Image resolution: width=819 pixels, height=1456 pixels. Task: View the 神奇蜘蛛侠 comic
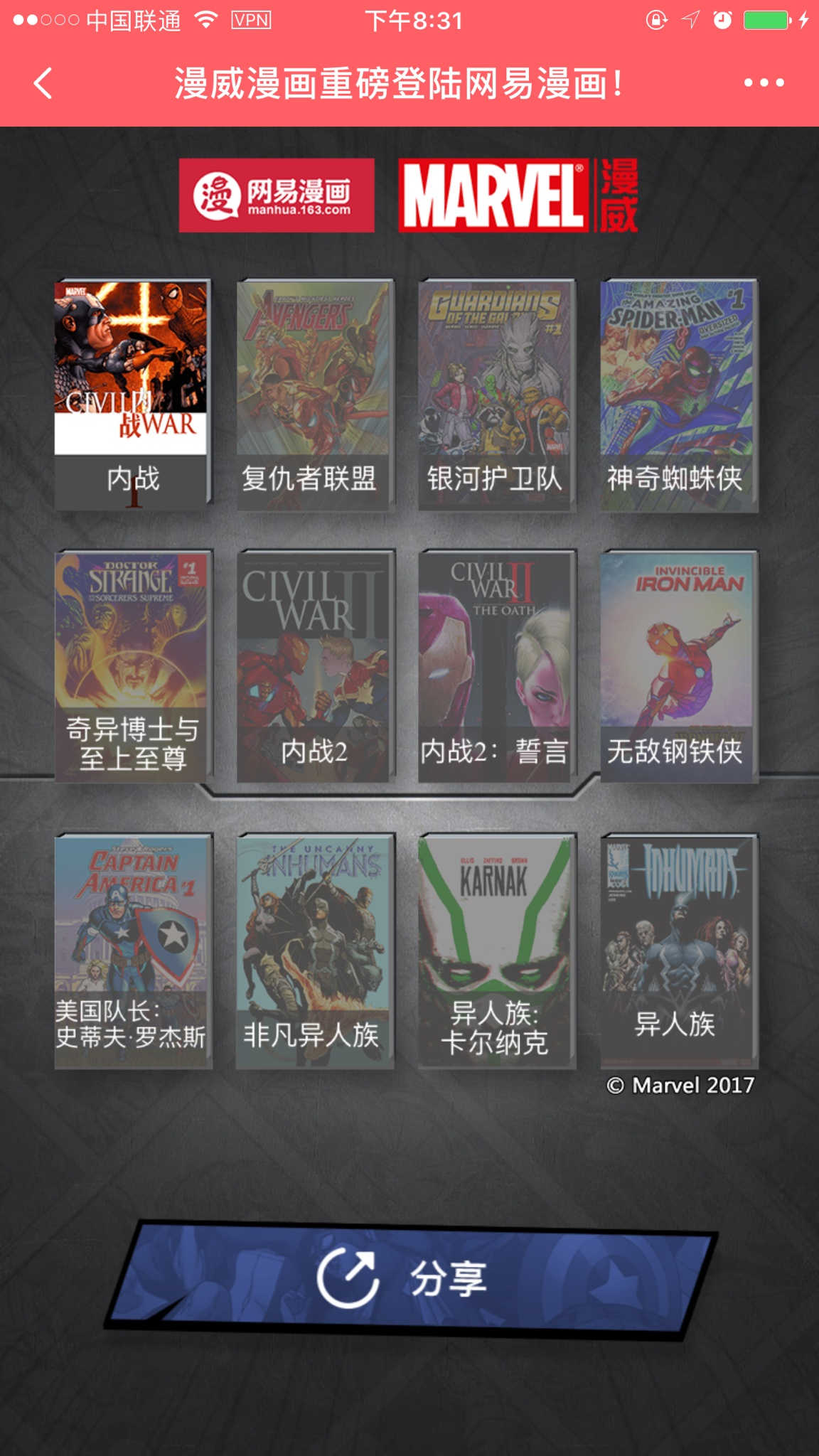(678, 393)
